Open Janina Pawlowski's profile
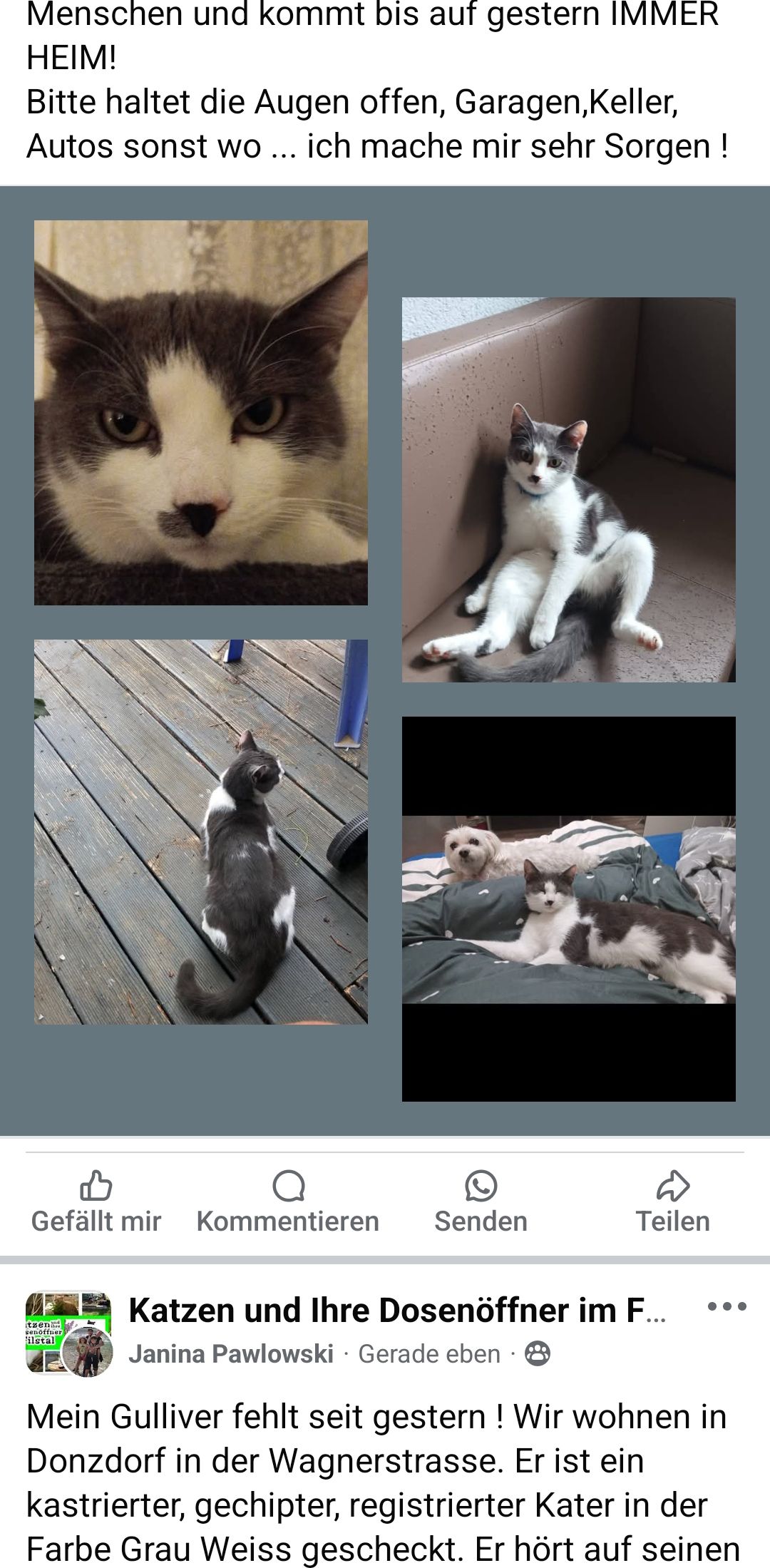The width and height of the screenshot is (770, 1568). (x=231, y=1353)
